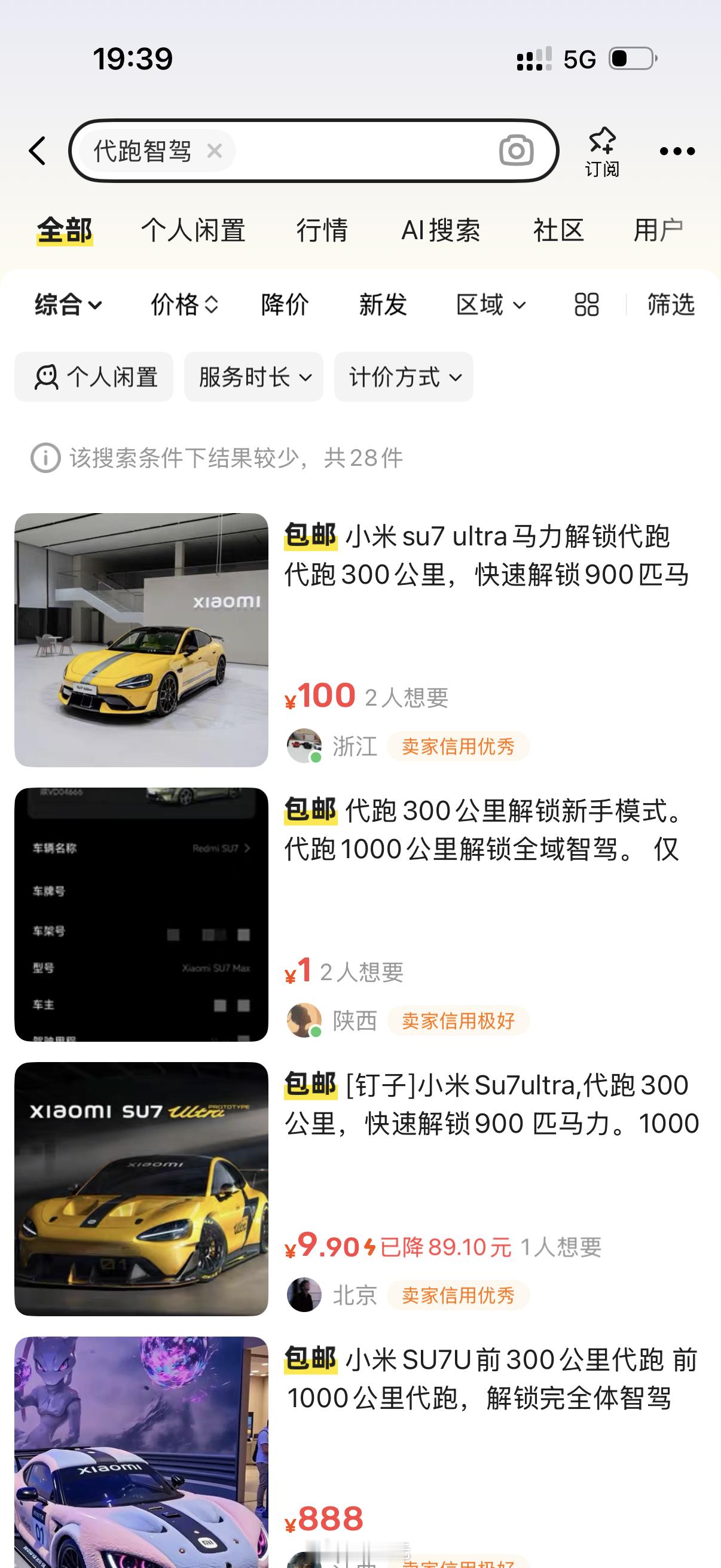
Task: Filter by 降价 items
Action: 285,304
